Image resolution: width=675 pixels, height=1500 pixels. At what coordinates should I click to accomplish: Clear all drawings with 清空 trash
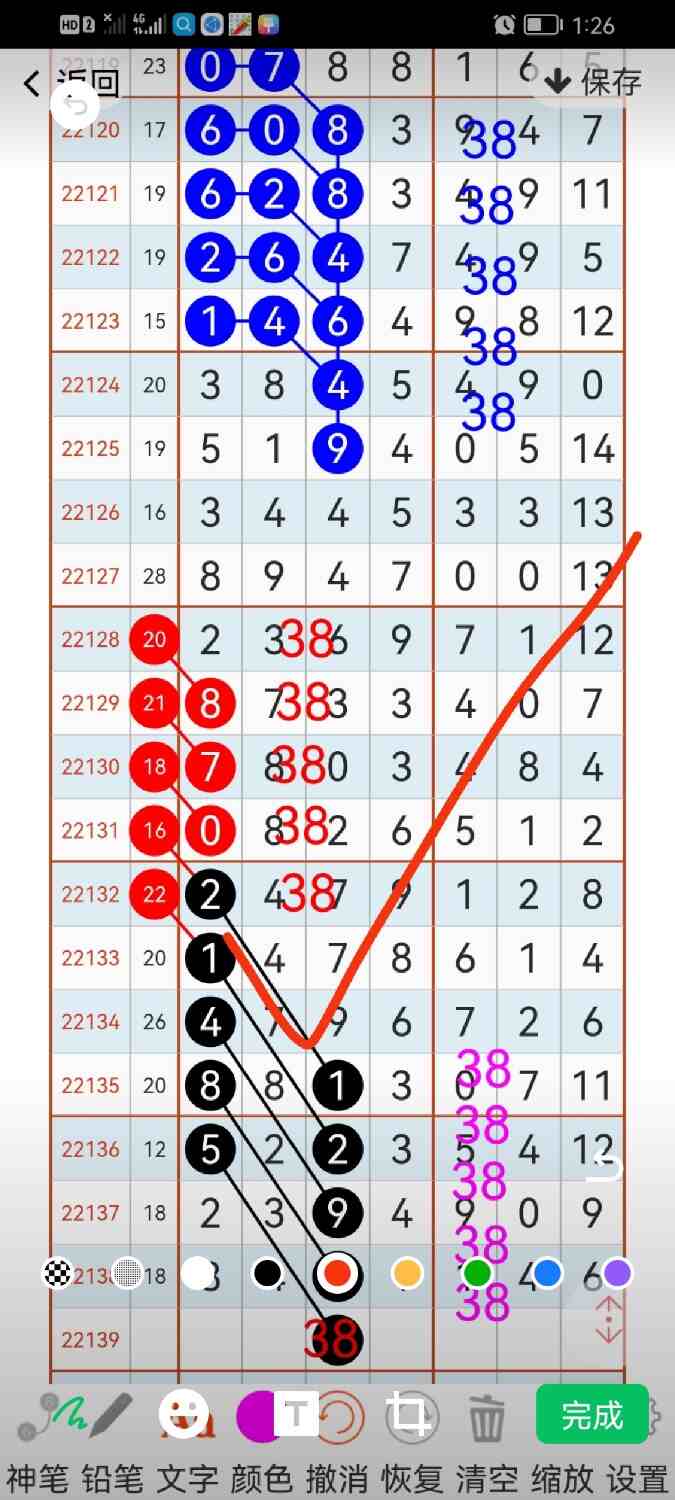point(487,1416)
